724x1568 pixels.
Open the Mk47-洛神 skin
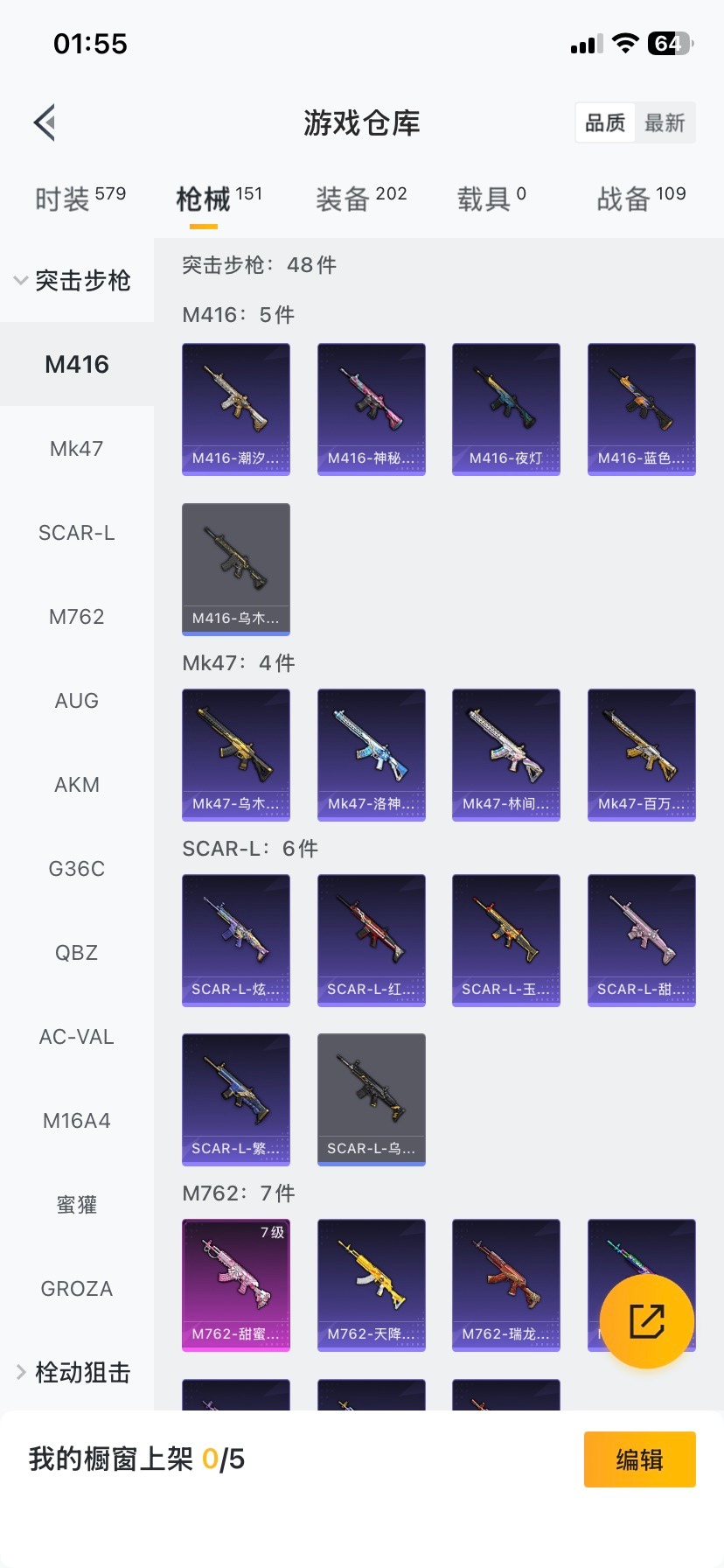coord(371,754)
